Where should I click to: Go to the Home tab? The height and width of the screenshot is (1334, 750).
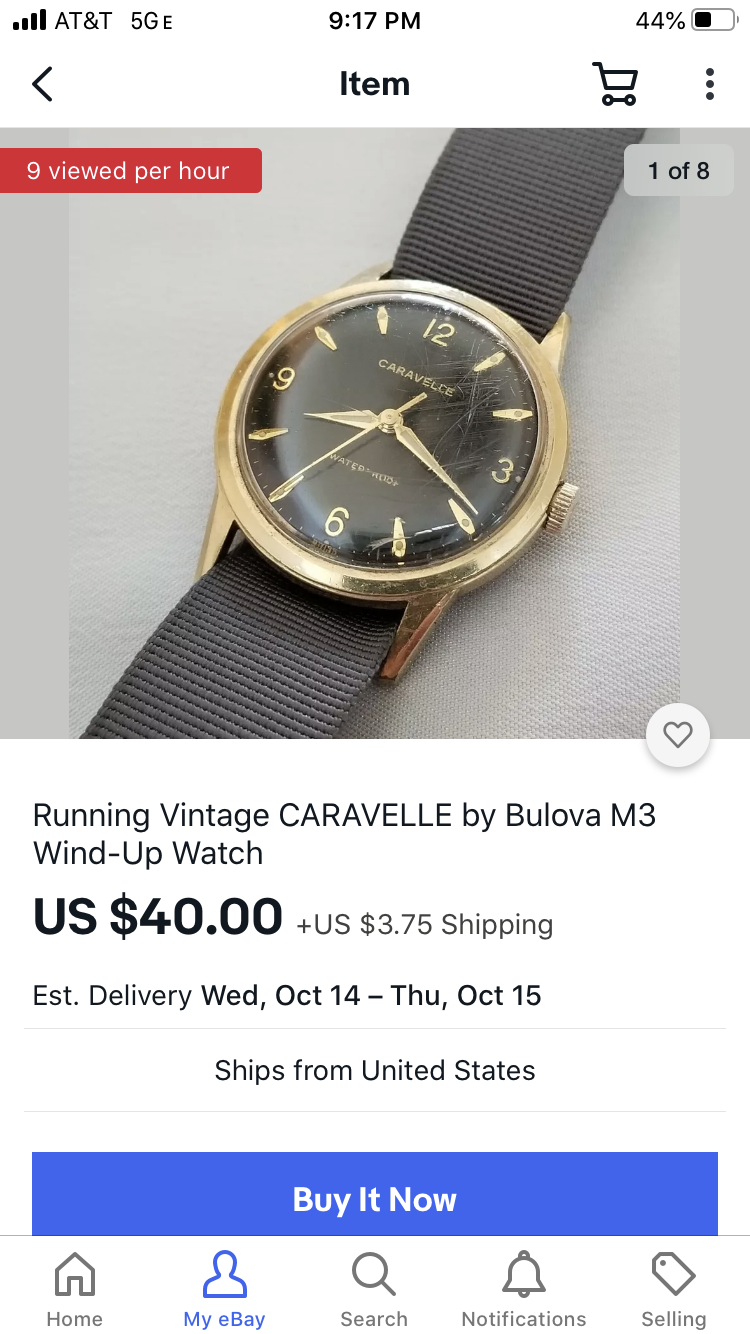coord(75,1289)
